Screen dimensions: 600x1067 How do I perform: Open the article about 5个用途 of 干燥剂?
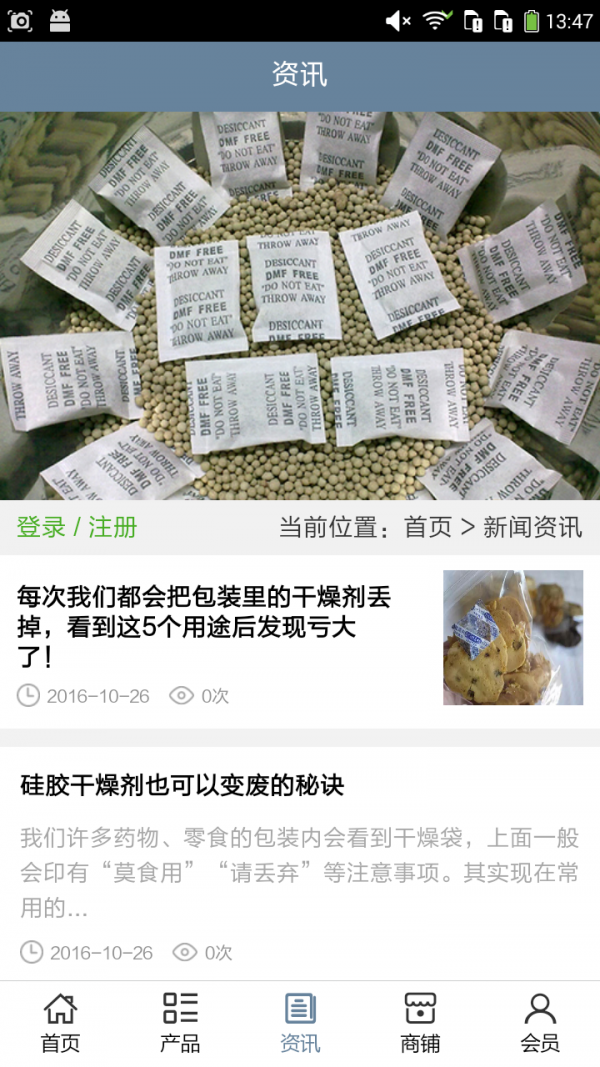(x=204, y=627)
